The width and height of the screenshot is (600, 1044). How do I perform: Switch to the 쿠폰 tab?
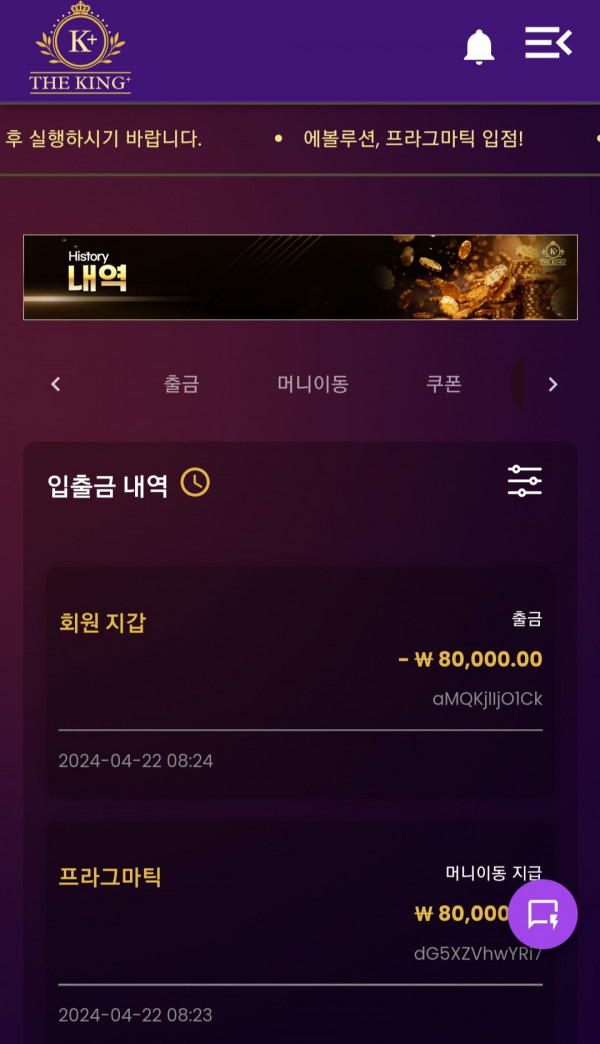click(444, 384)
